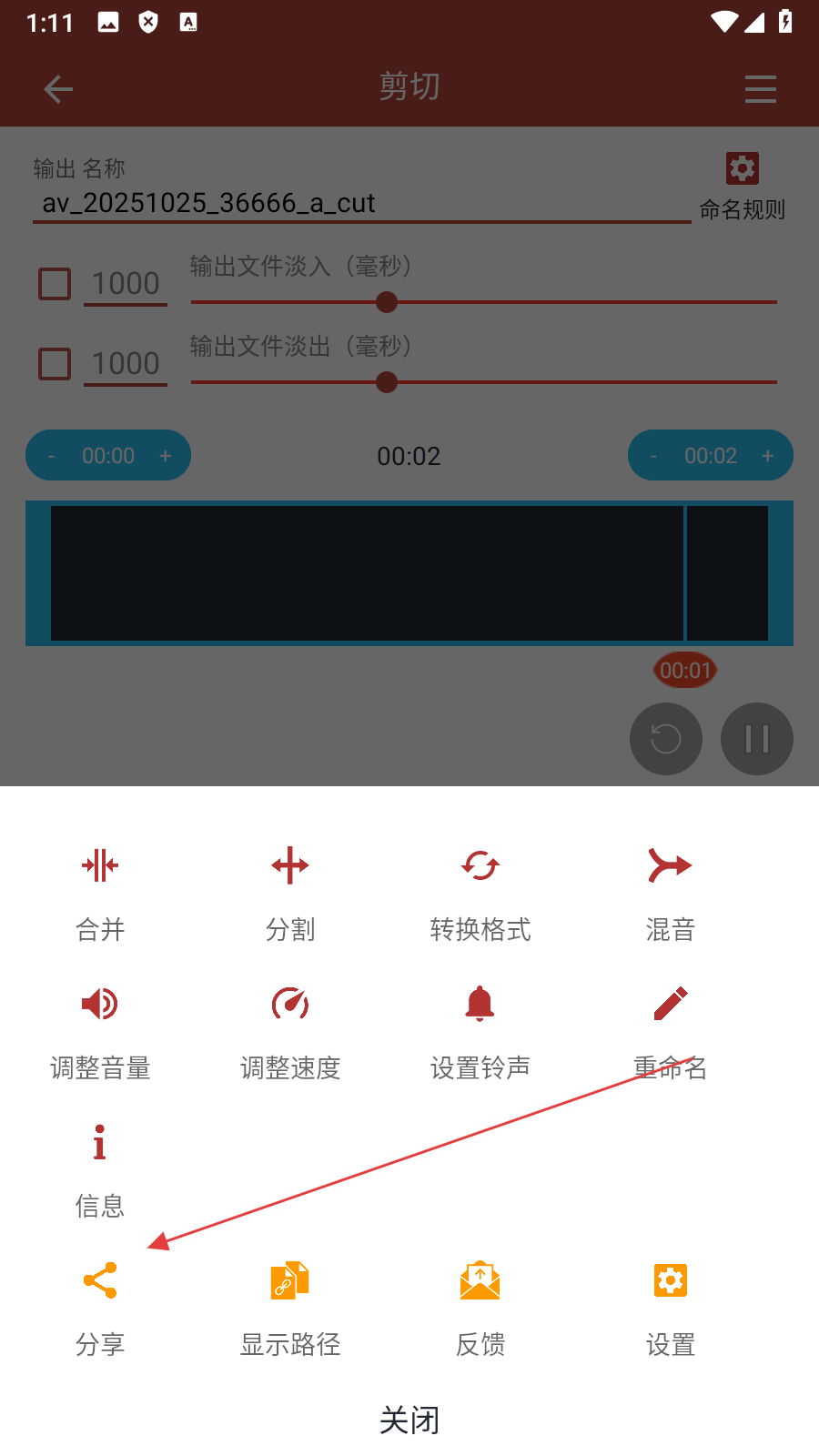The height and width of the screenshot is (1456, 819).
Task: Choose the 混音 mix audio option
Action: click(x=670, y=892)
